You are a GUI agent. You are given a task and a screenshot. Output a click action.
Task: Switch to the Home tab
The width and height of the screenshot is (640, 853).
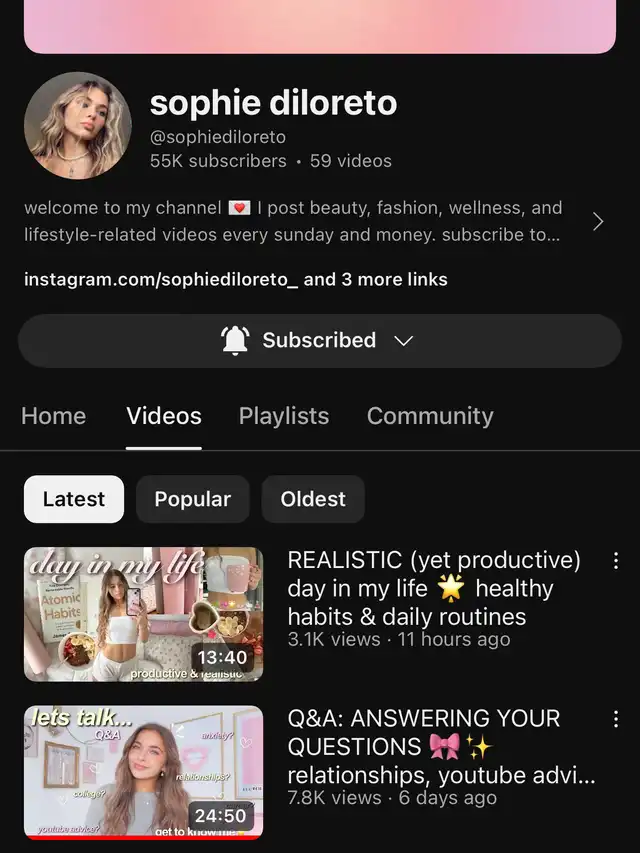click(53, 416)
